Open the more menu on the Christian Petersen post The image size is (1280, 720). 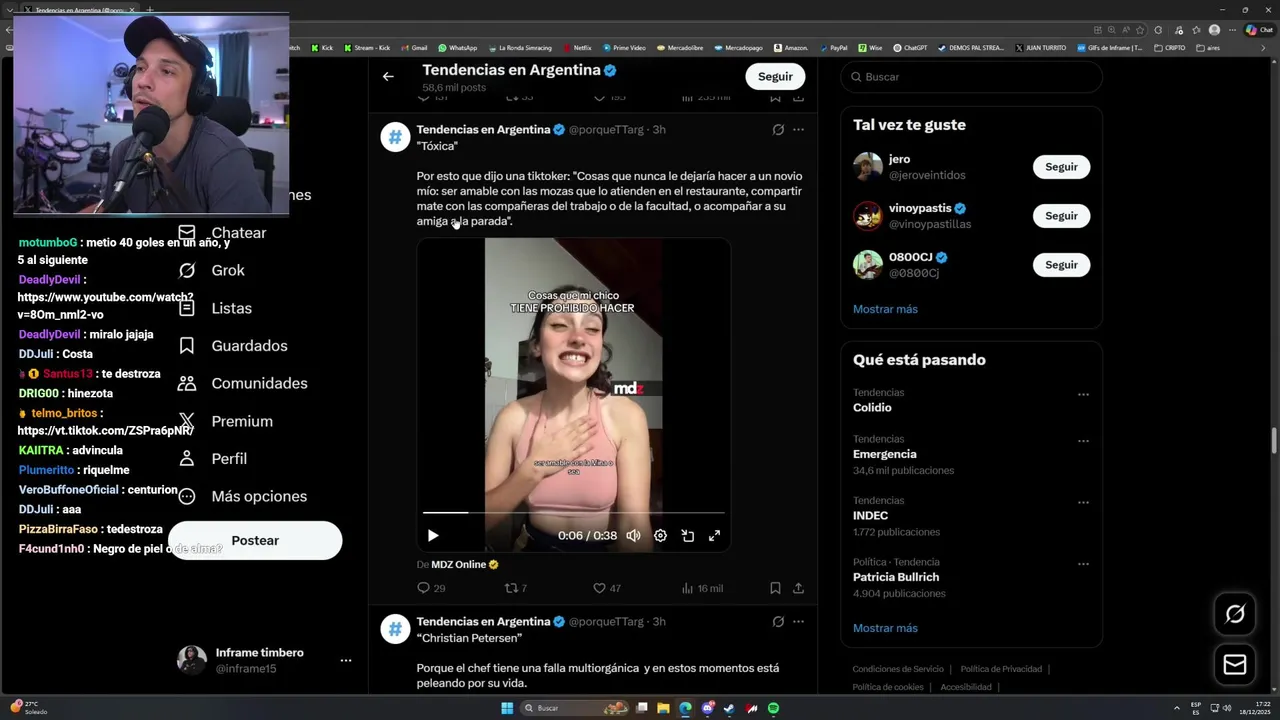pos(798,621)
